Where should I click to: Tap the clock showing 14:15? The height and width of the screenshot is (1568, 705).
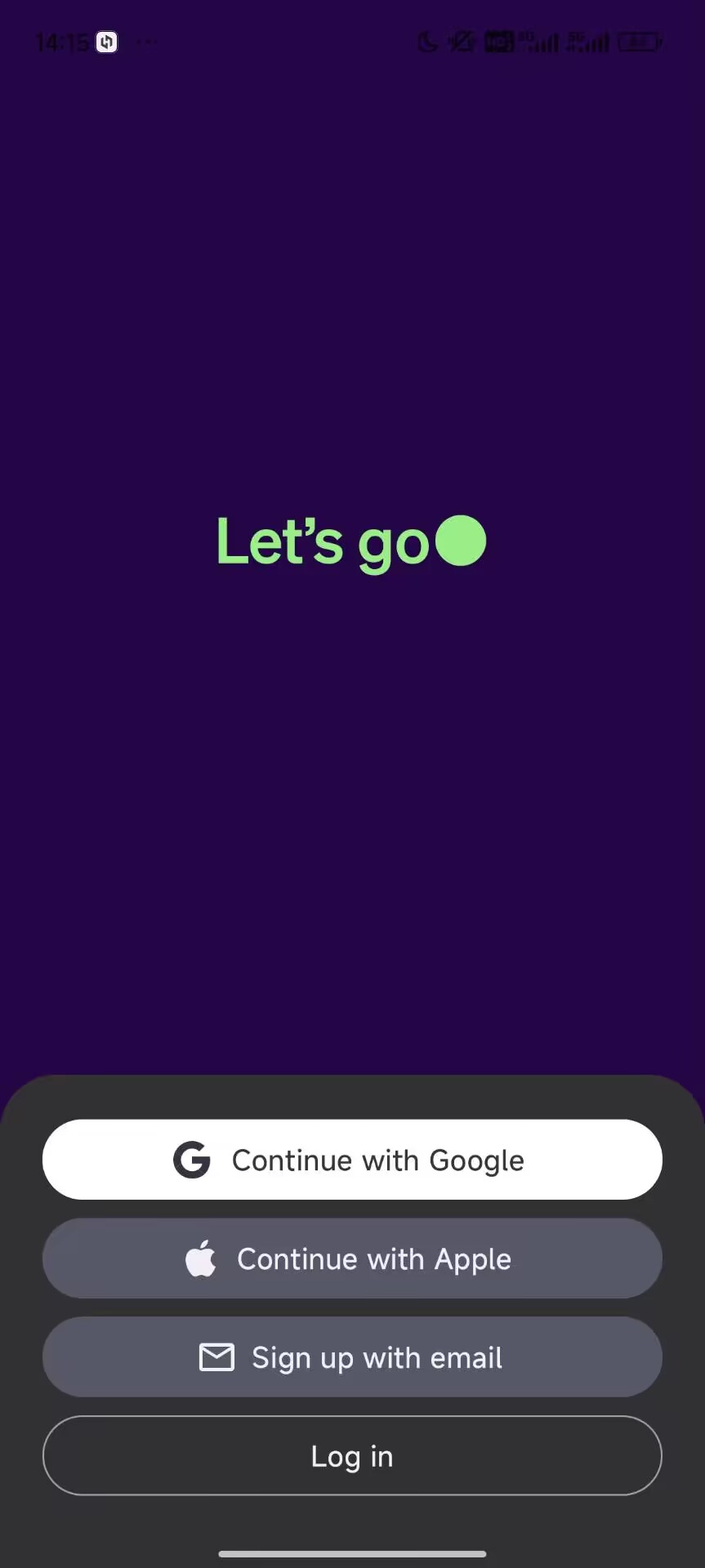pyautogui.click(x=61, y=42)
